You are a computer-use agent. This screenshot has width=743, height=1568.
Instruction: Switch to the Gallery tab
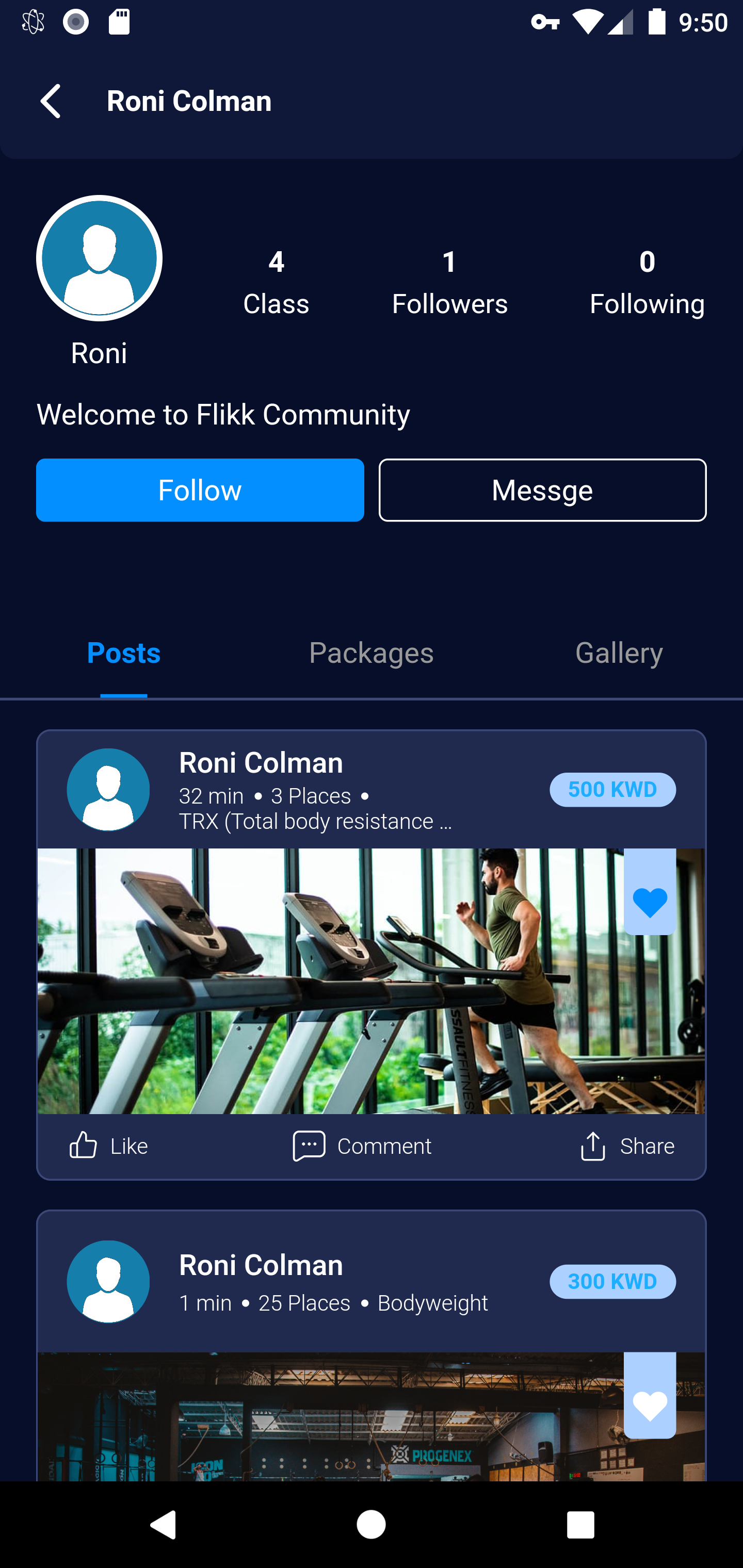(619, 652)
